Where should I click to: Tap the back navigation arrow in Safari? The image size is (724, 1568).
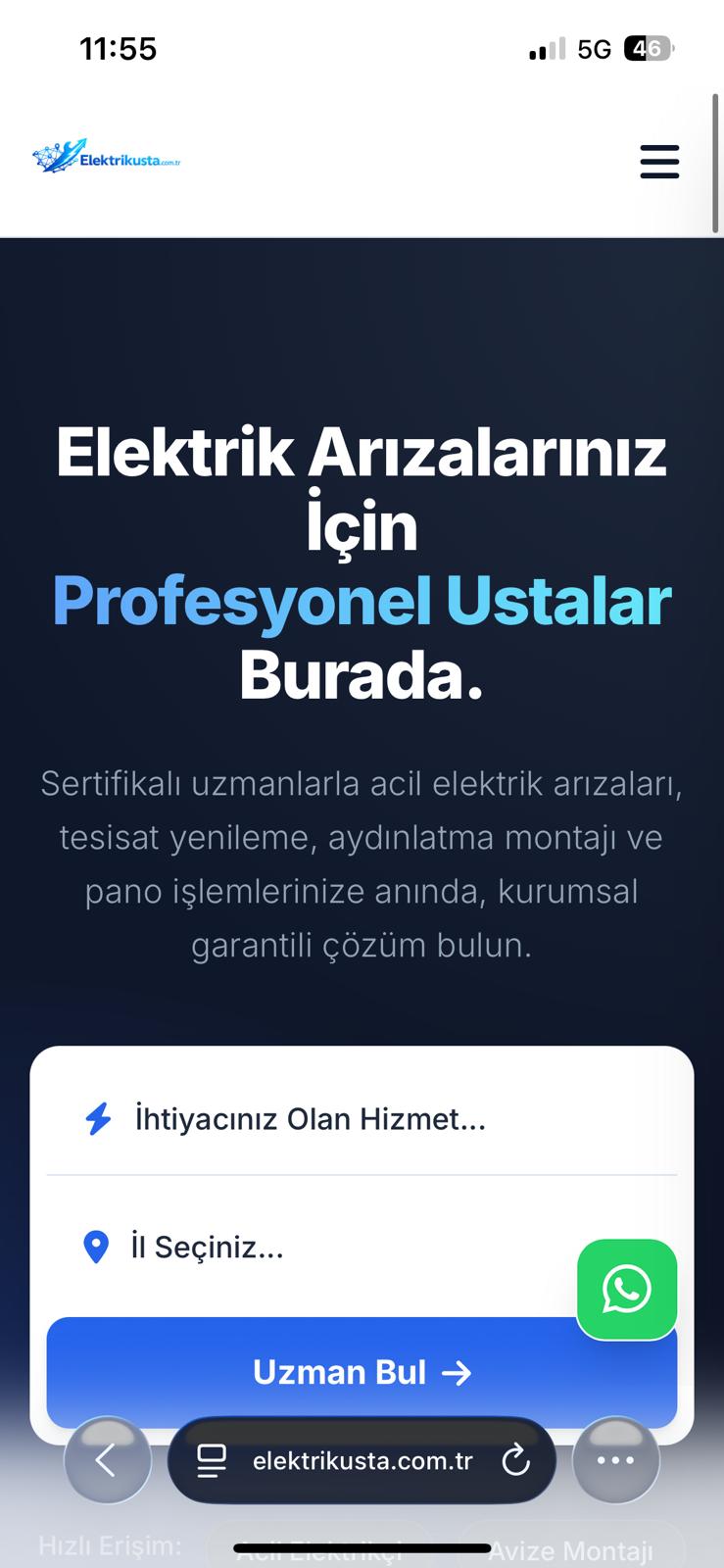pyautogui.click(x=108, y=1459)
